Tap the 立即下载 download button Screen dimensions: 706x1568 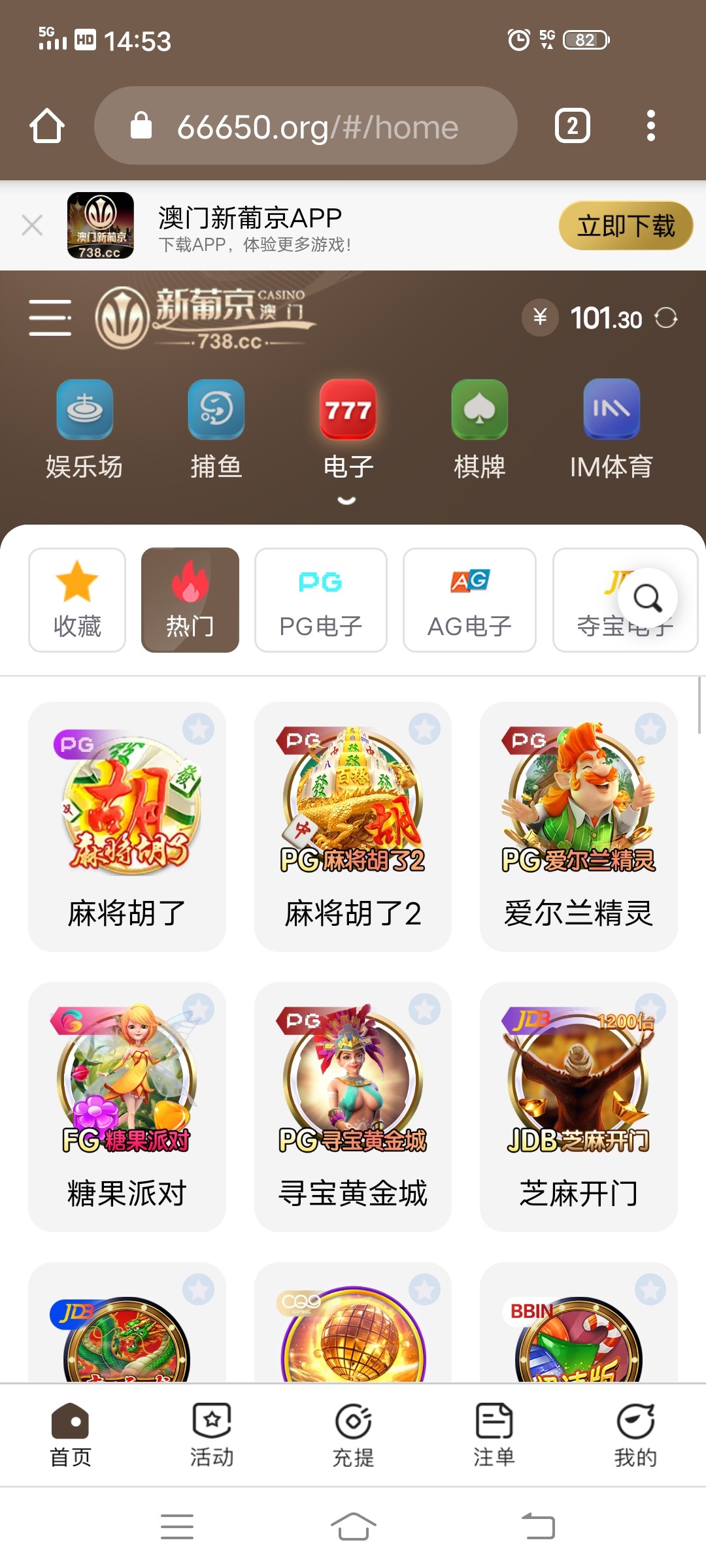tap(625, 226)
